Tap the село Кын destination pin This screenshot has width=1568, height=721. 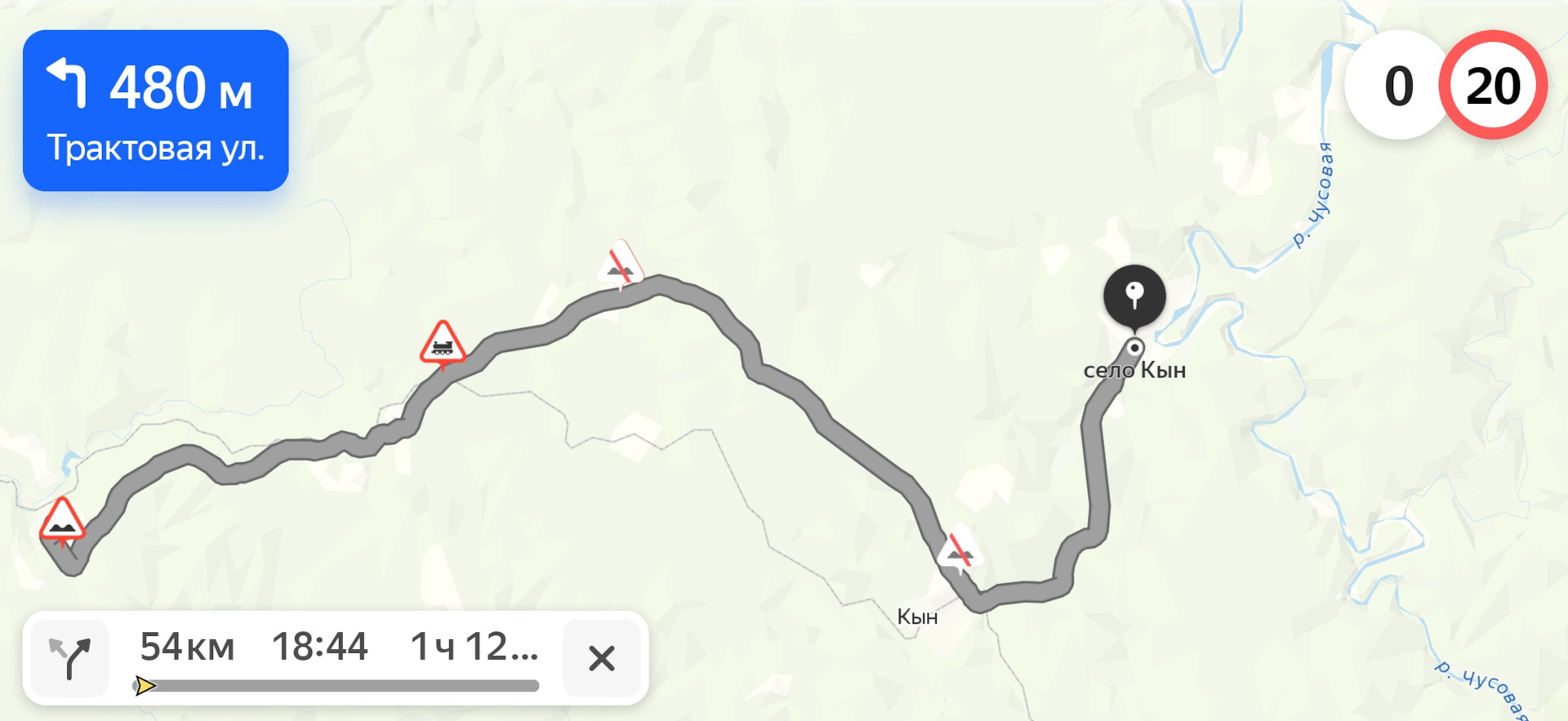tap(1134, 296)
